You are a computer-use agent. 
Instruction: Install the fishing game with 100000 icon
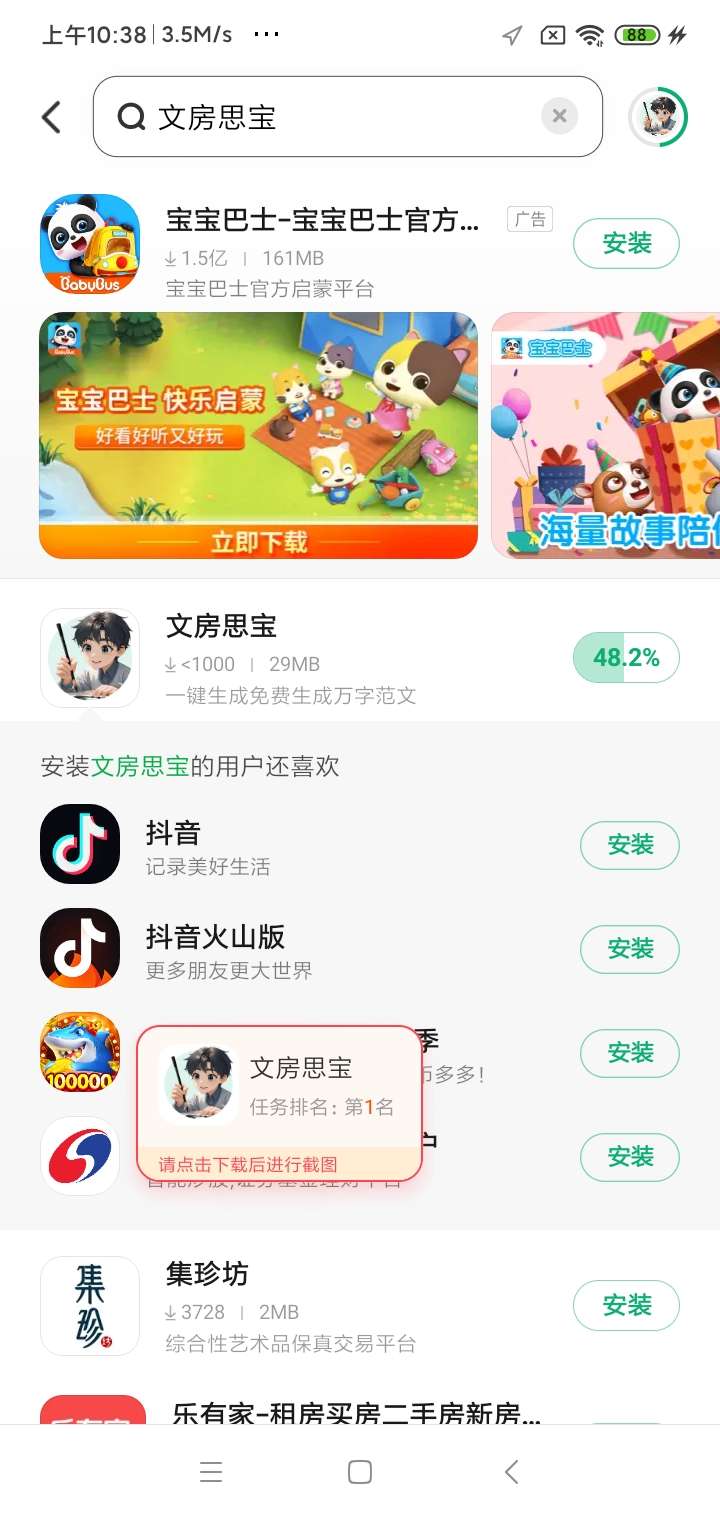(x=629, y=1053)
